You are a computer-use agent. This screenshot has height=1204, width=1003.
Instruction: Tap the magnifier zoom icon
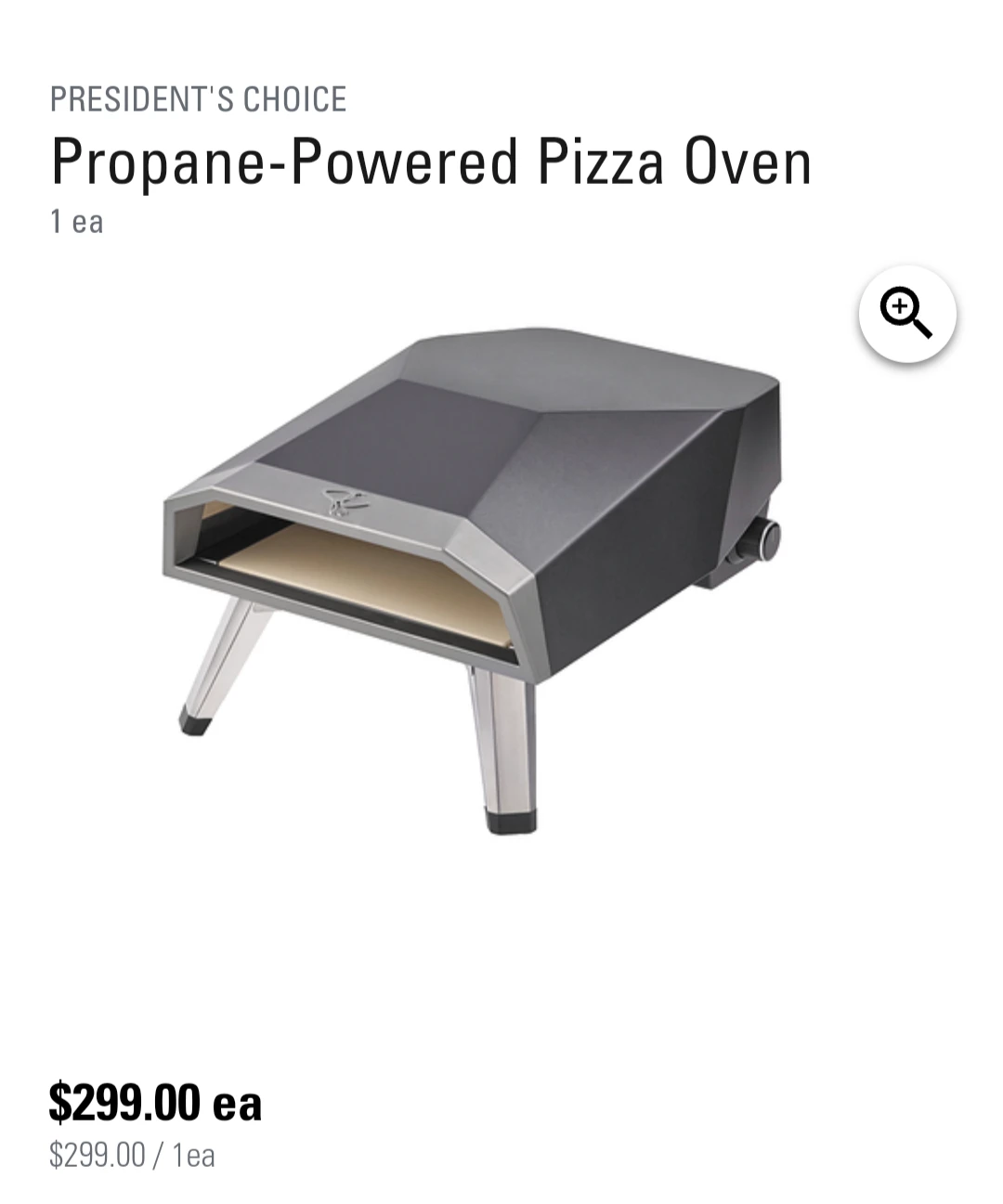[906, 313]
